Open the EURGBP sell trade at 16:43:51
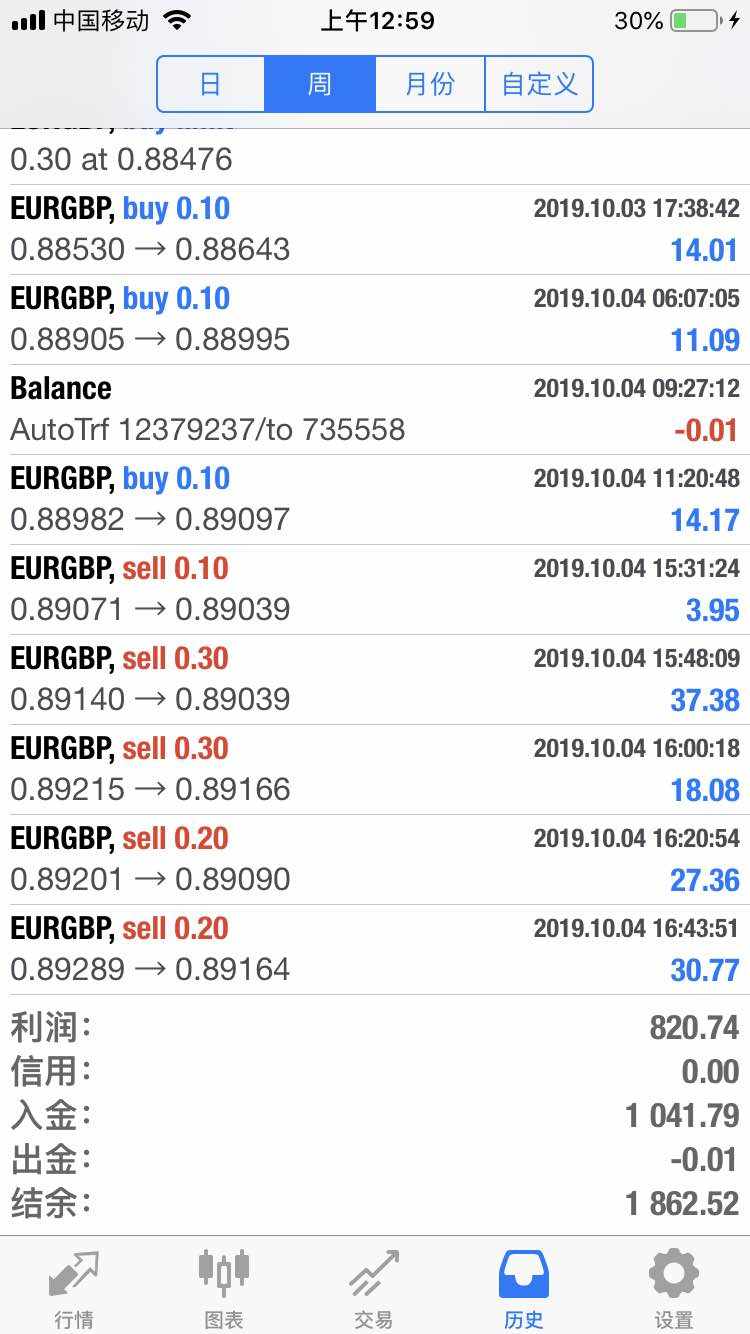Viewport: 750px width, 1334px height. 375,949
